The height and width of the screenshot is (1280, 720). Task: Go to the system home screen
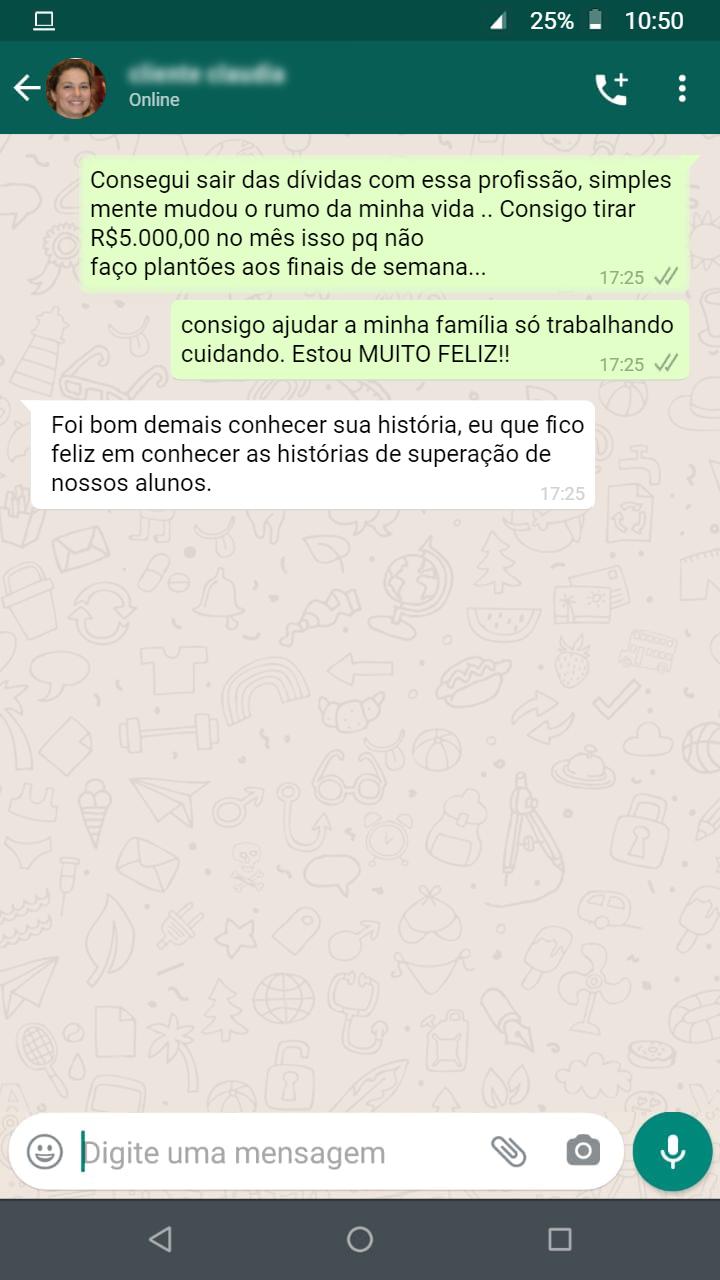[360, 1240]
